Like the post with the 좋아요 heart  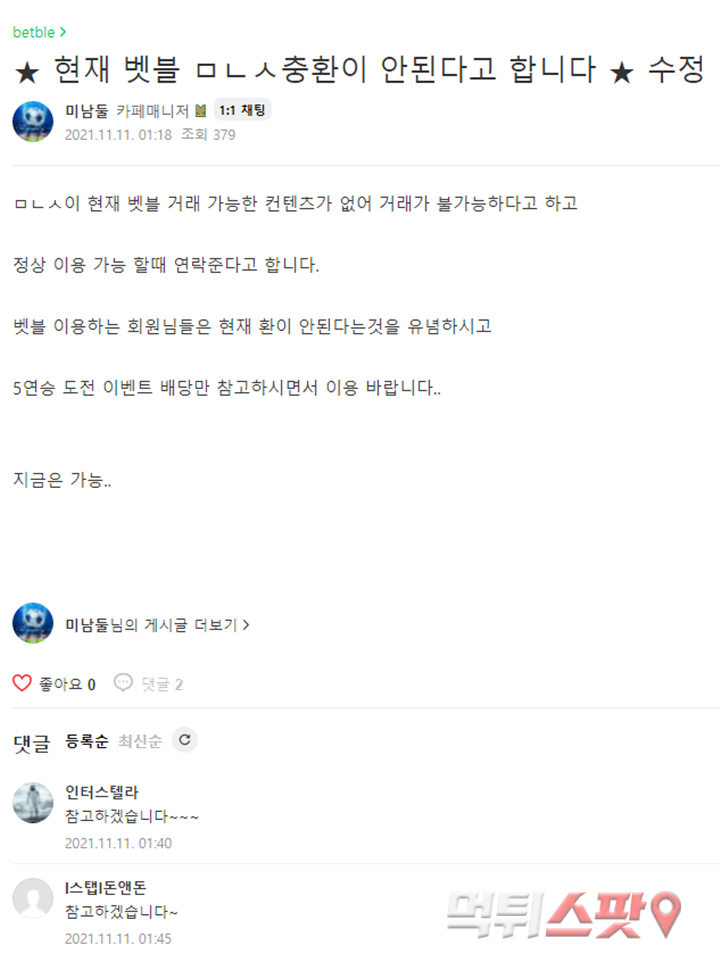click(23, 684)
